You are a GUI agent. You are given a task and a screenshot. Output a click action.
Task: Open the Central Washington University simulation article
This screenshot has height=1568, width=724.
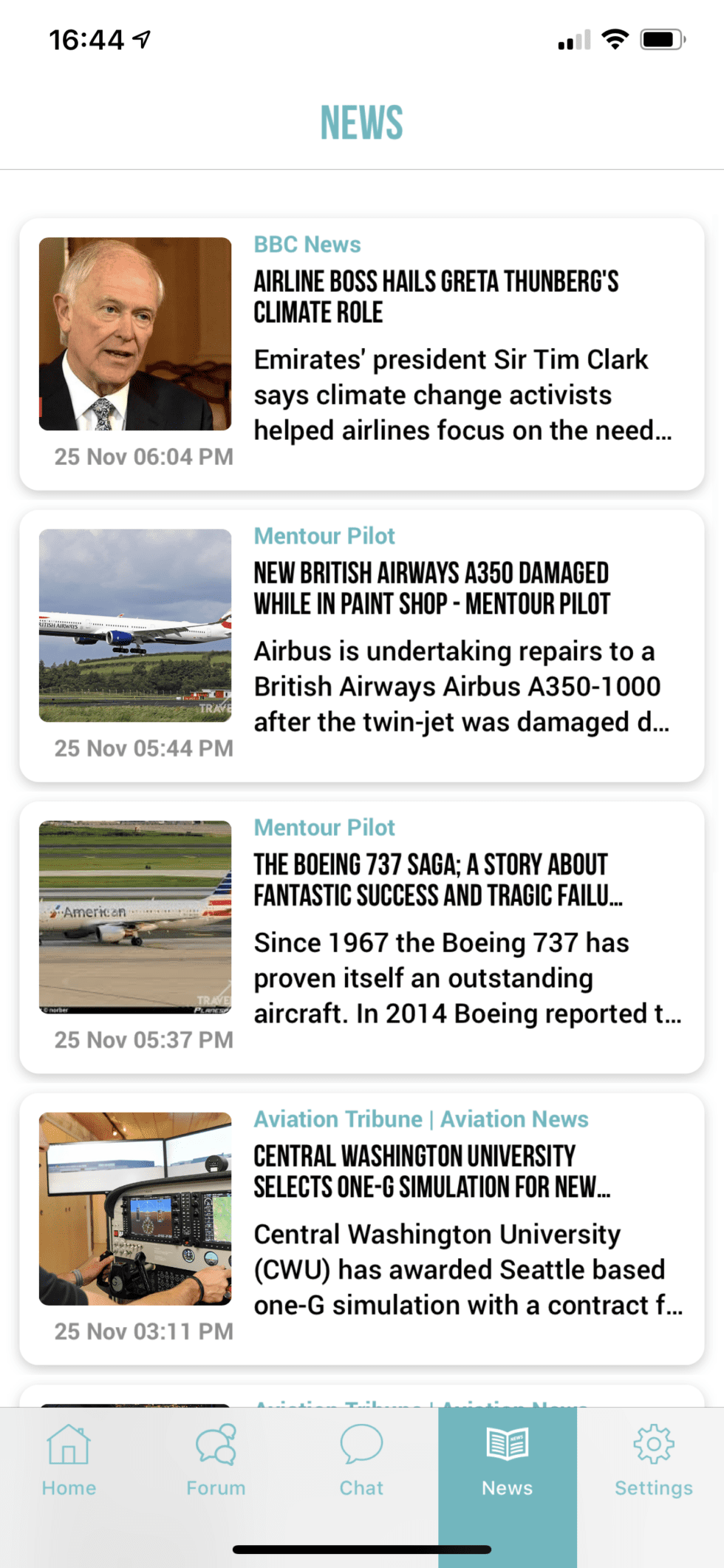click(x=433, y=1171)
